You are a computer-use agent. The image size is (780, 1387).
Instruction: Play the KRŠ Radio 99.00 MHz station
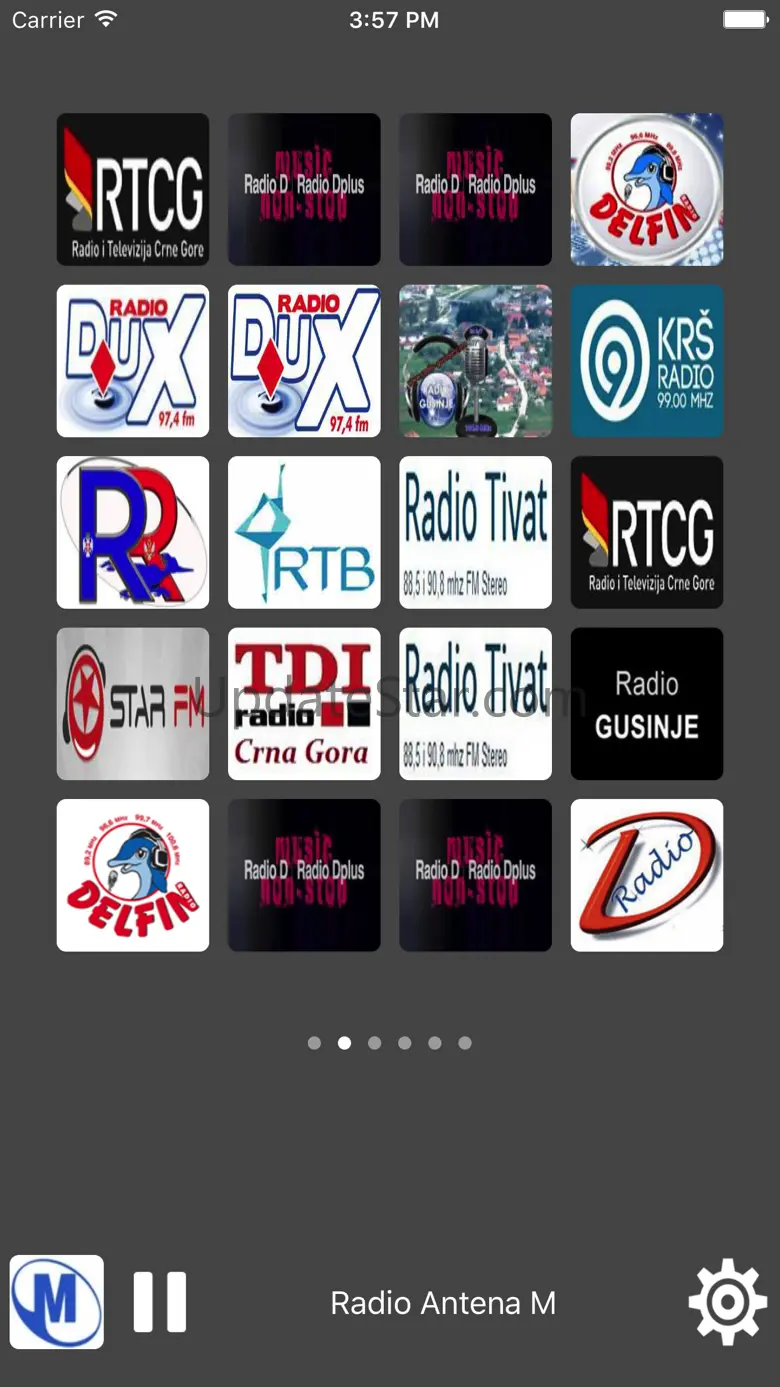pos(647,361)
